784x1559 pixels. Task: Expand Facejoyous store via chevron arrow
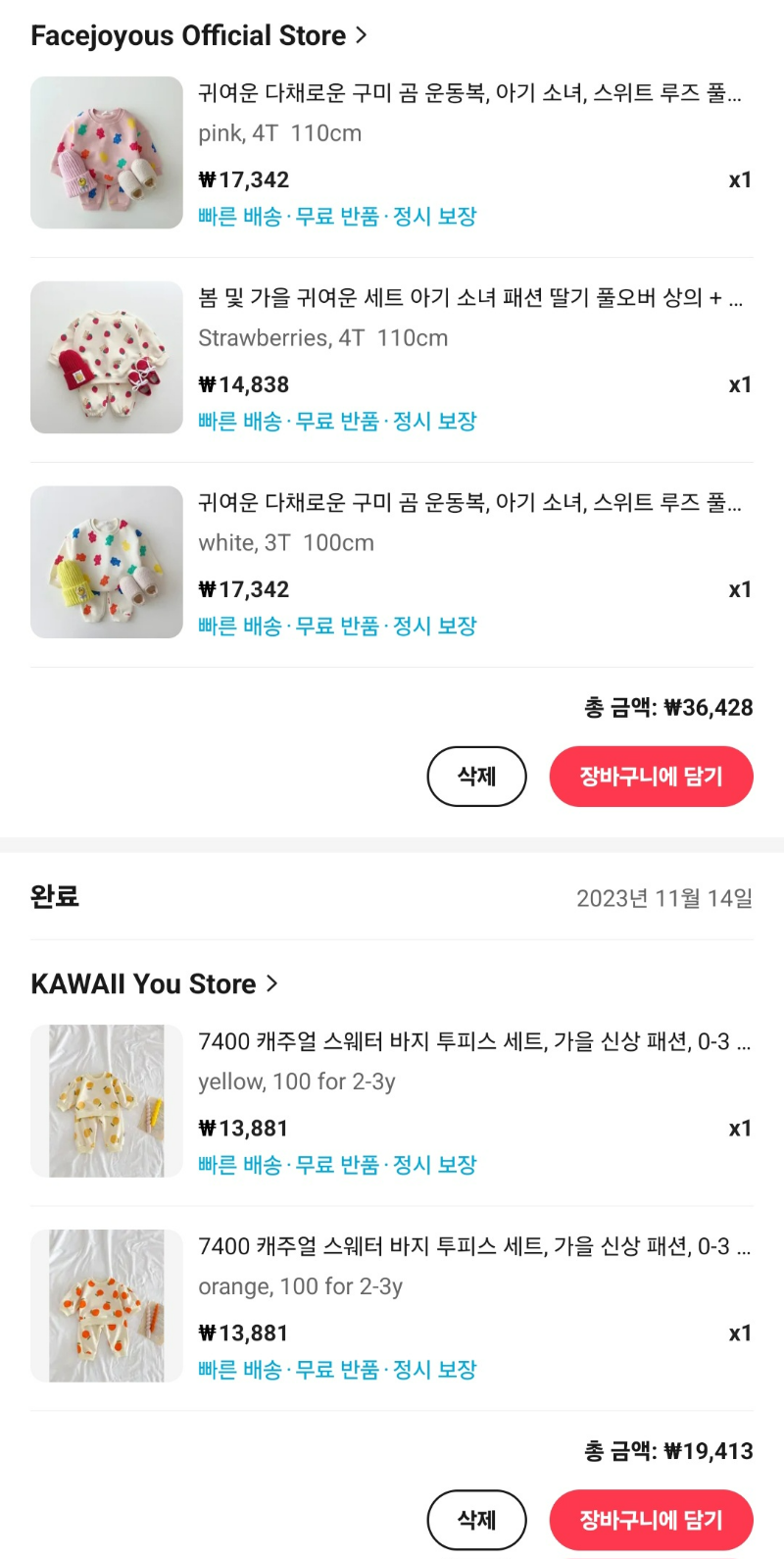tap(362, 35)
